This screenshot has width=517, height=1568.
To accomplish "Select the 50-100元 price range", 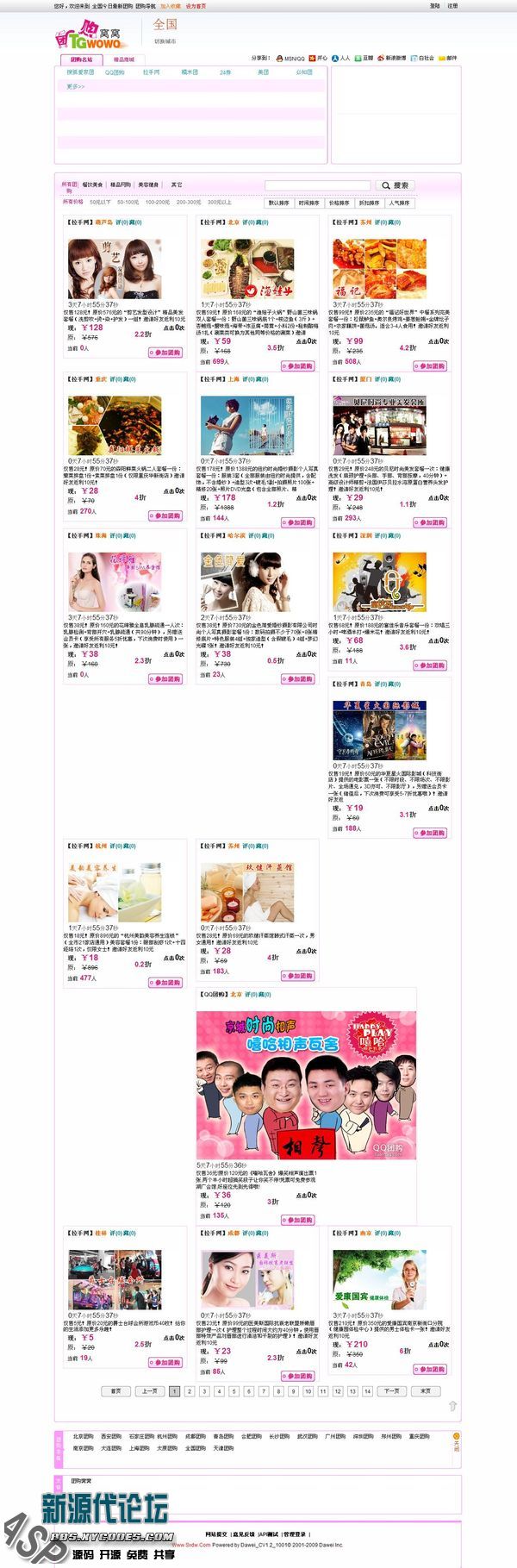I will point(128,203).
